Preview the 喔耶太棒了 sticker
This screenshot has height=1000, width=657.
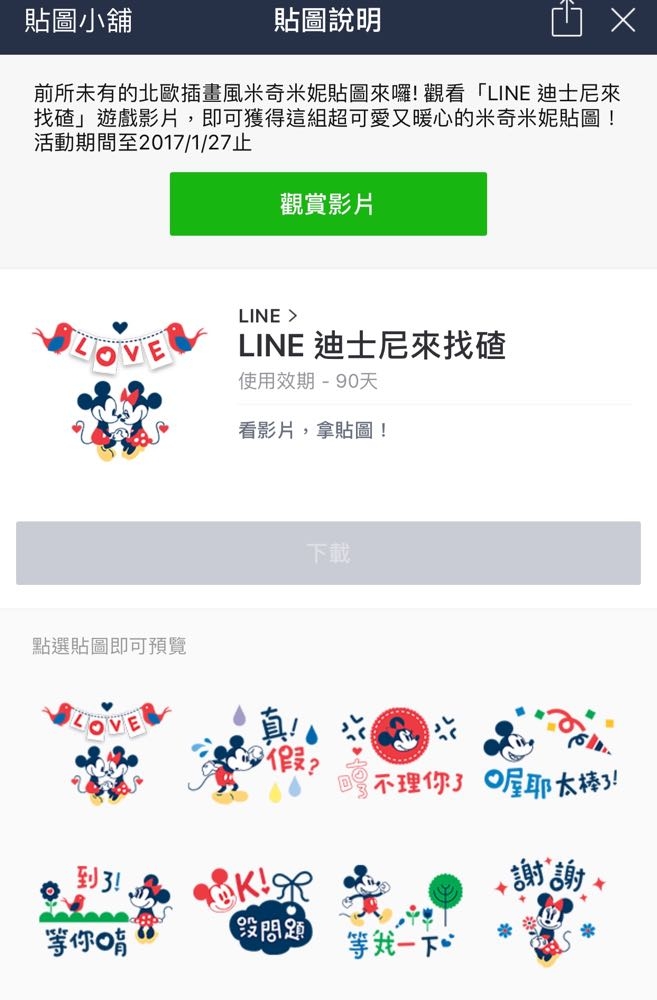tap(550, 753)
